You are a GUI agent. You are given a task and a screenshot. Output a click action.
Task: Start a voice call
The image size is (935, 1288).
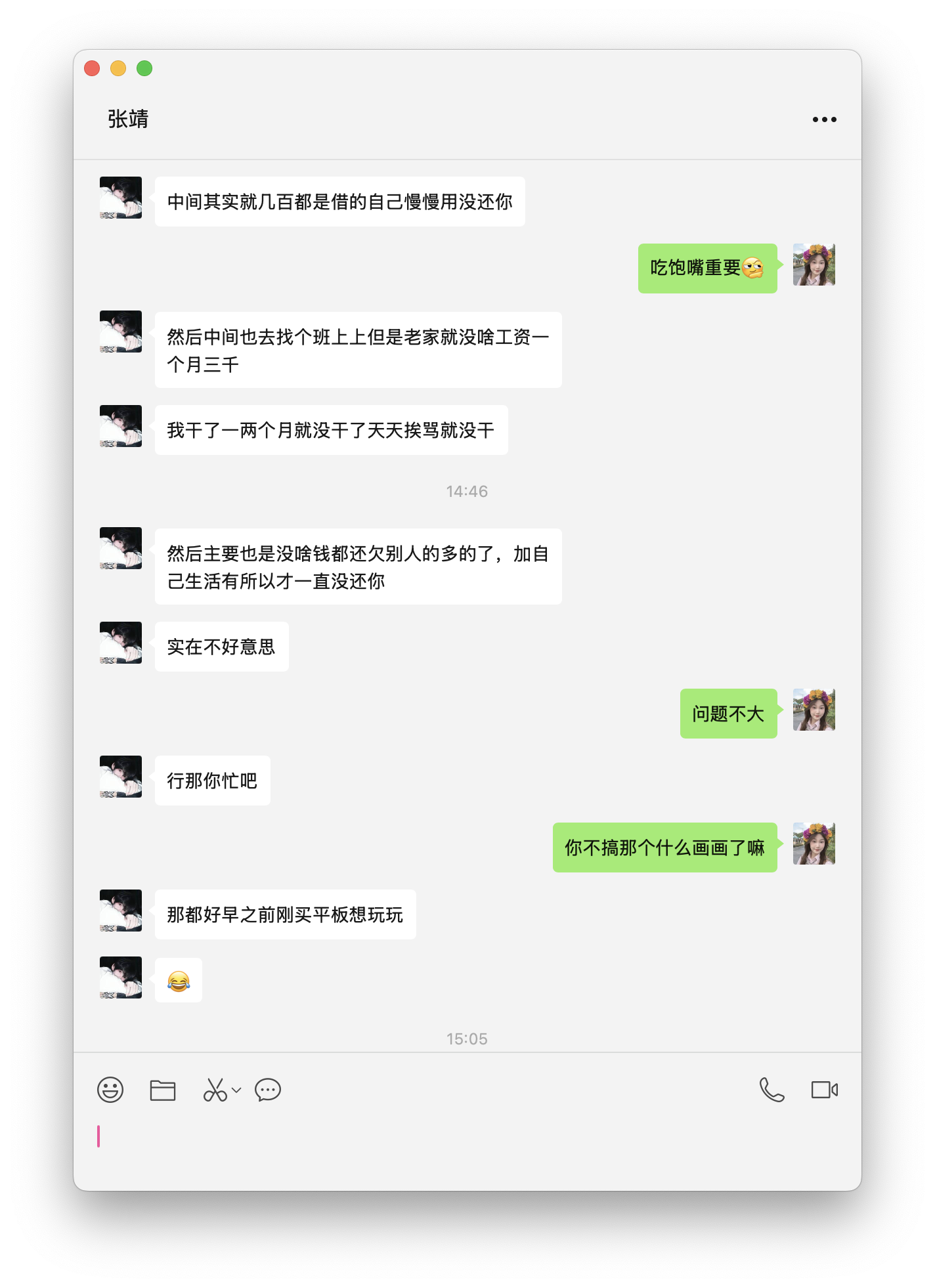pos(773,1090)
